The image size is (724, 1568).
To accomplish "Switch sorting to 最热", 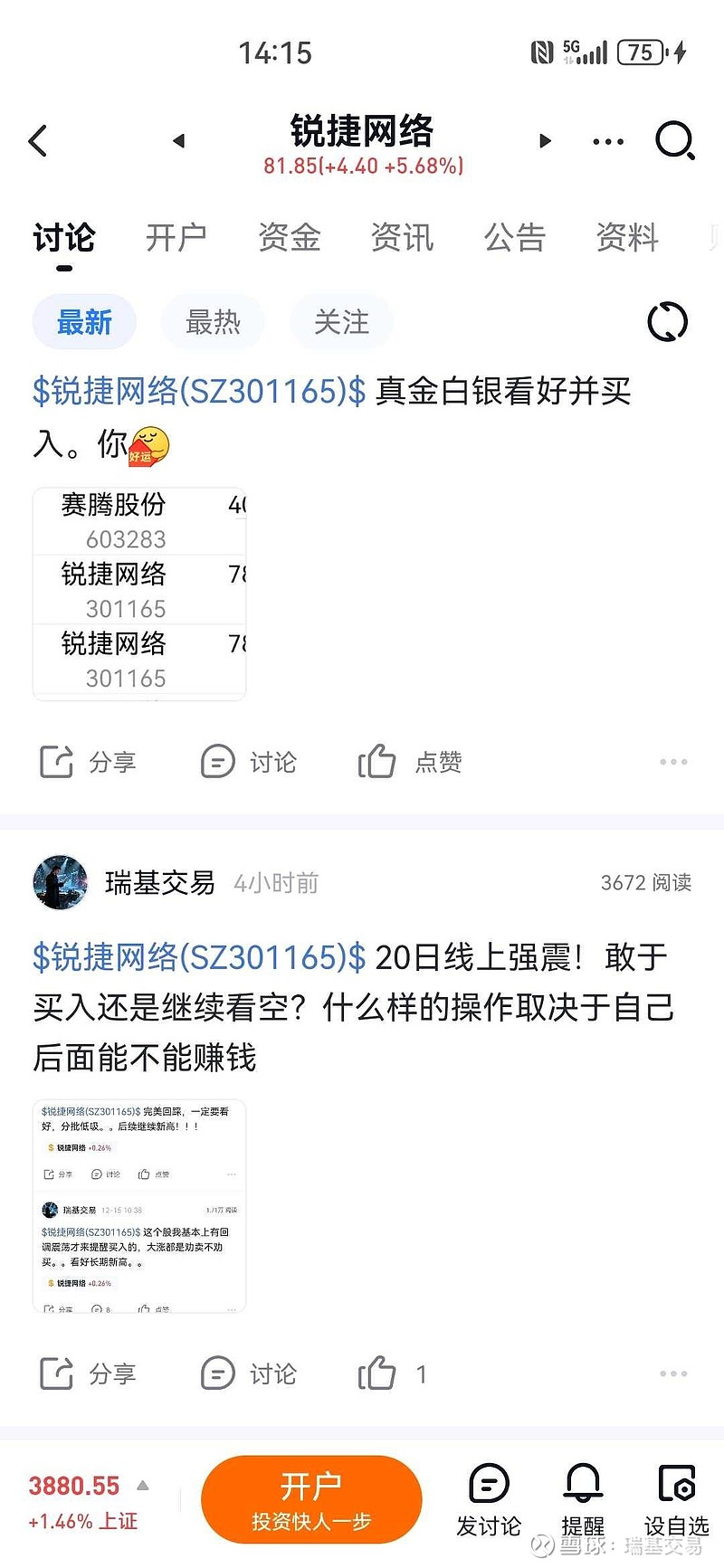I will pos(213,321).
